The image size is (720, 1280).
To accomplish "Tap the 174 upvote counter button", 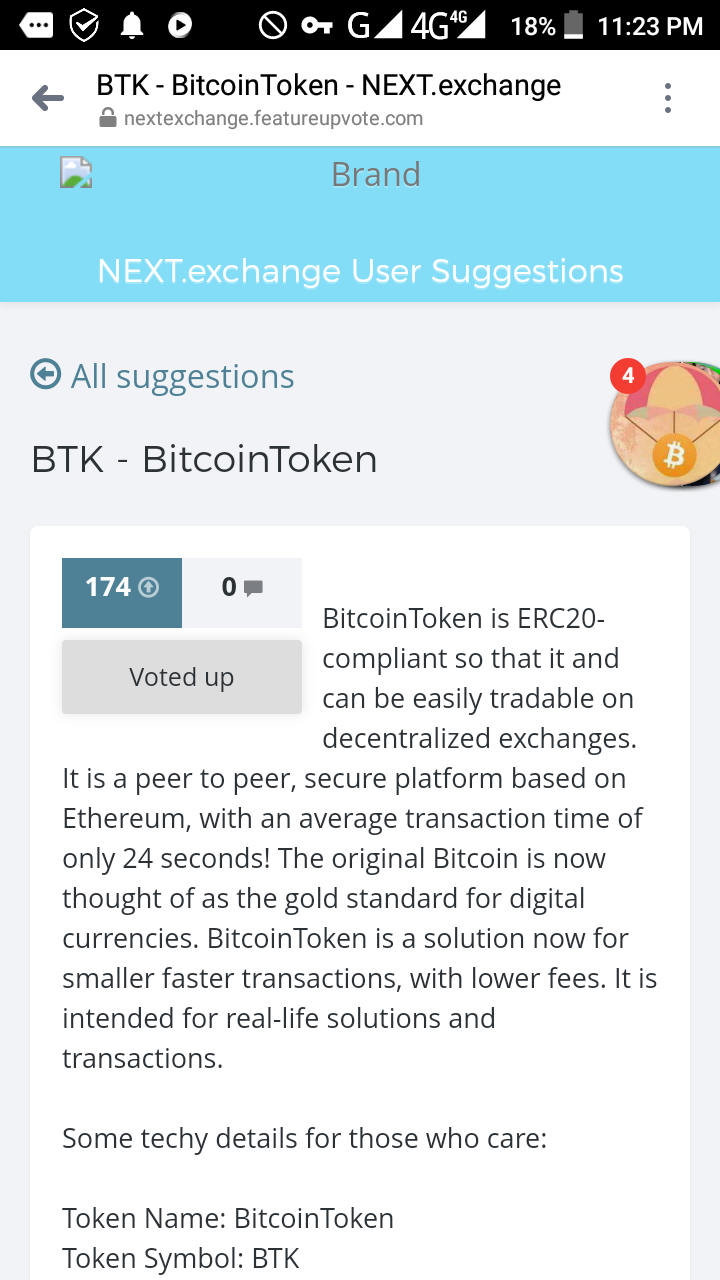I will coord(122,588).
